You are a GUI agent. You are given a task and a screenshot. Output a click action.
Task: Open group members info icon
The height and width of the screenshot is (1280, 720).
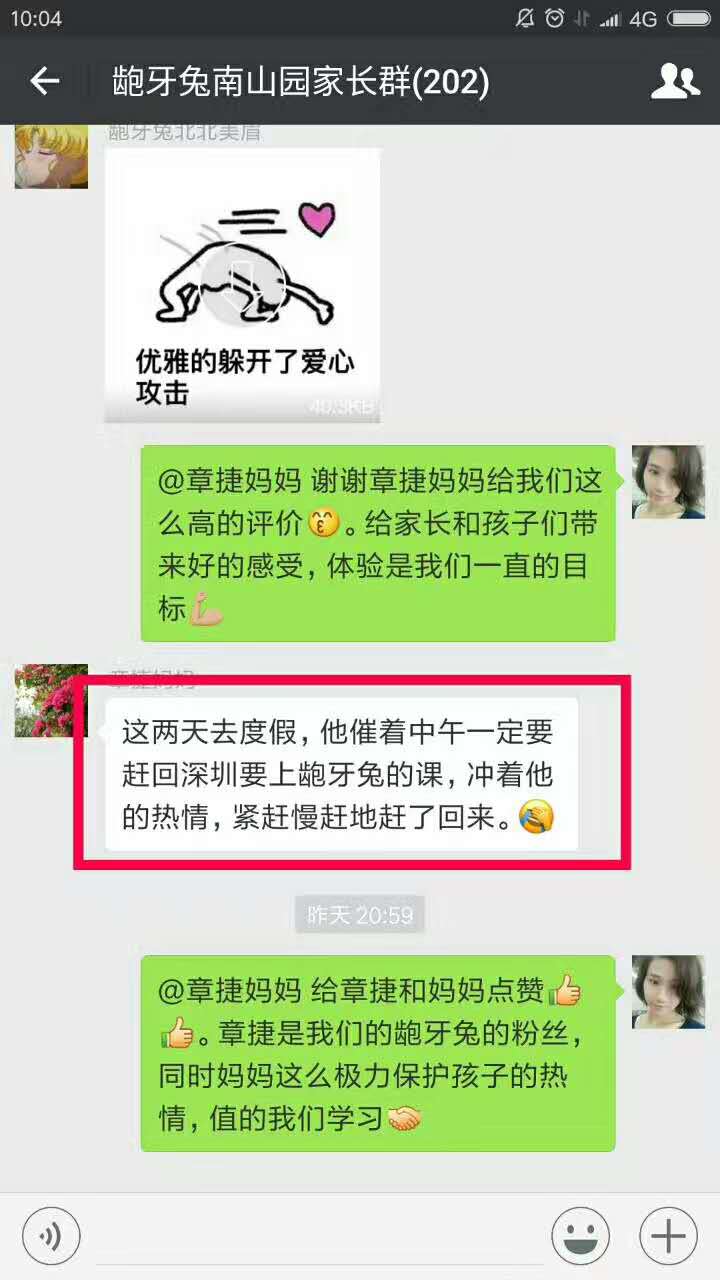tap(675, 81)
